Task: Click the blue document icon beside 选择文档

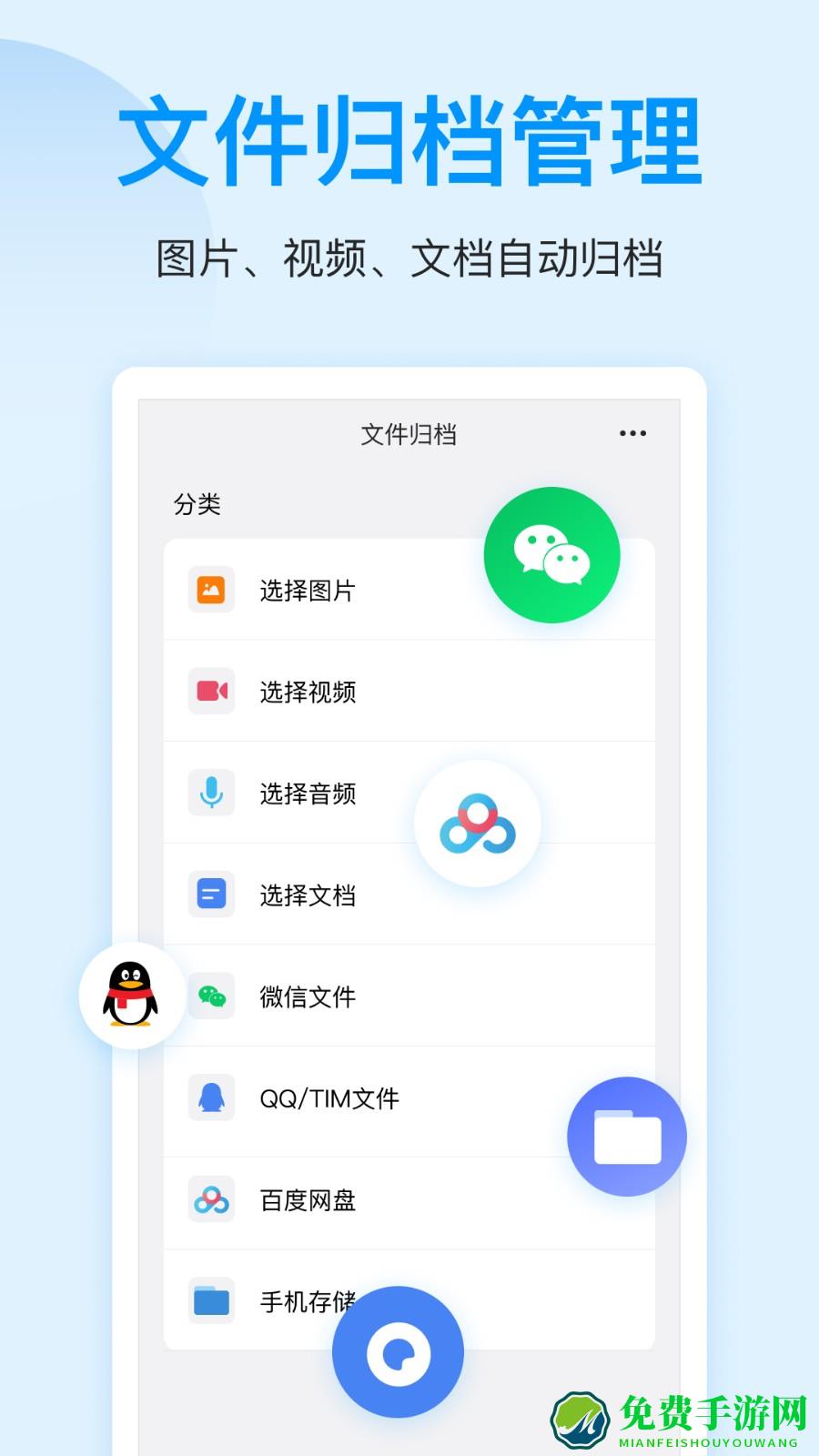Action: (210, 895)
